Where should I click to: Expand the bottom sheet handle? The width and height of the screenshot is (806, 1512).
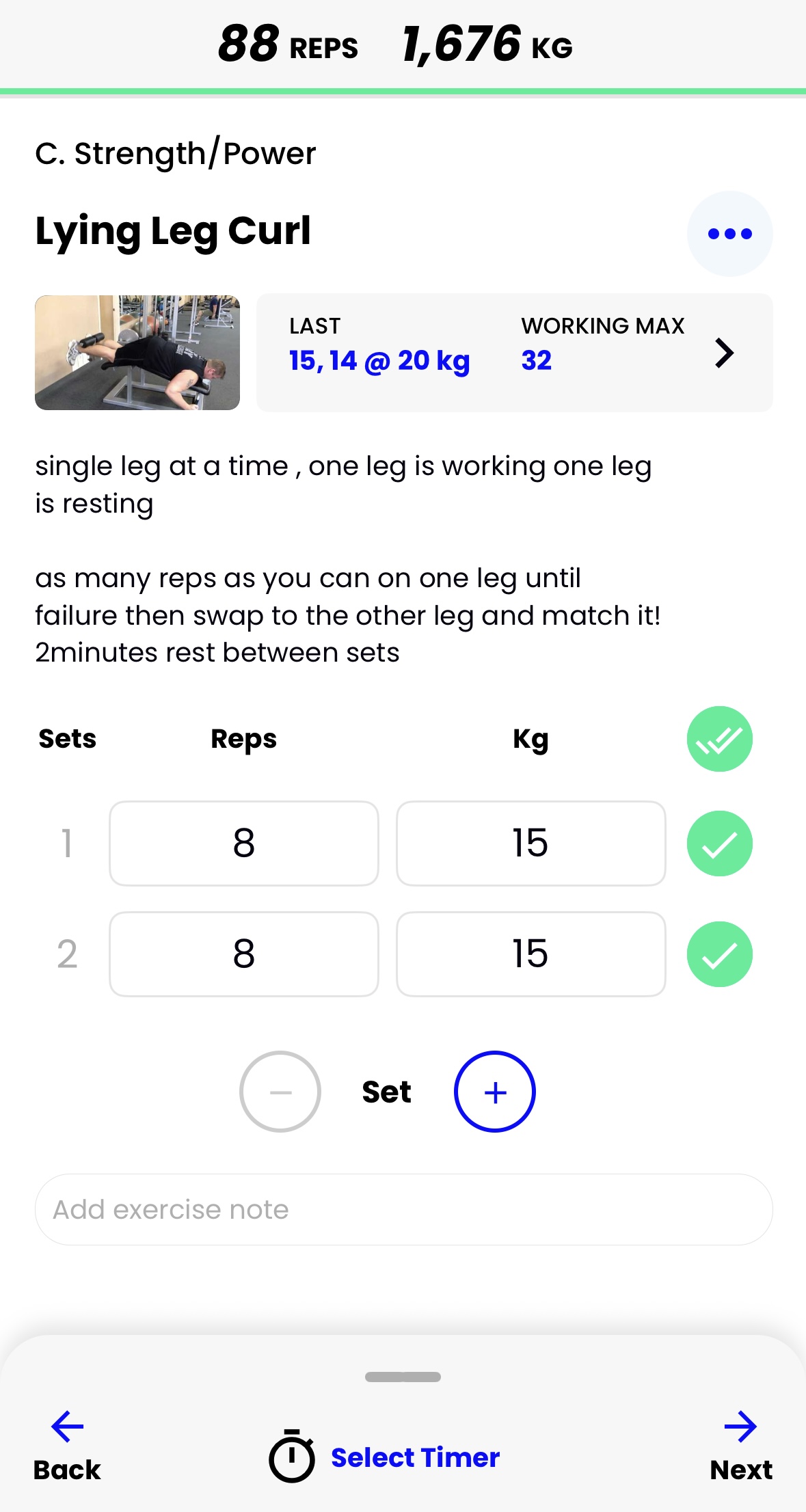coord(403,1377)
